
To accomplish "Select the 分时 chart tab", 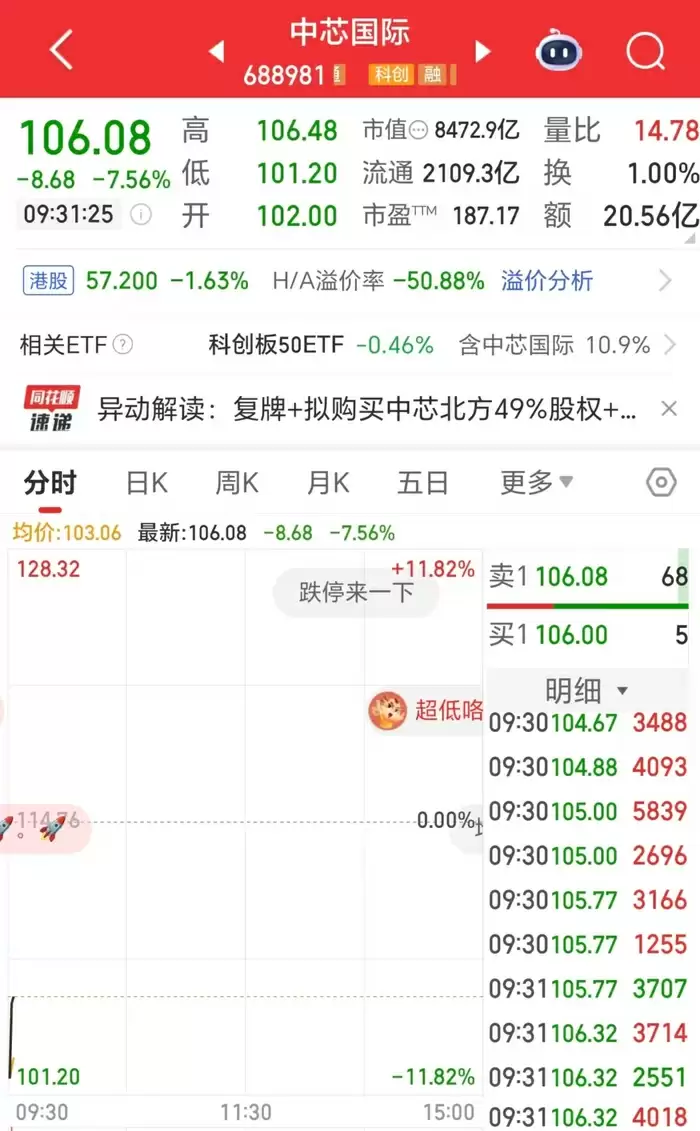I will coord(50,484).
